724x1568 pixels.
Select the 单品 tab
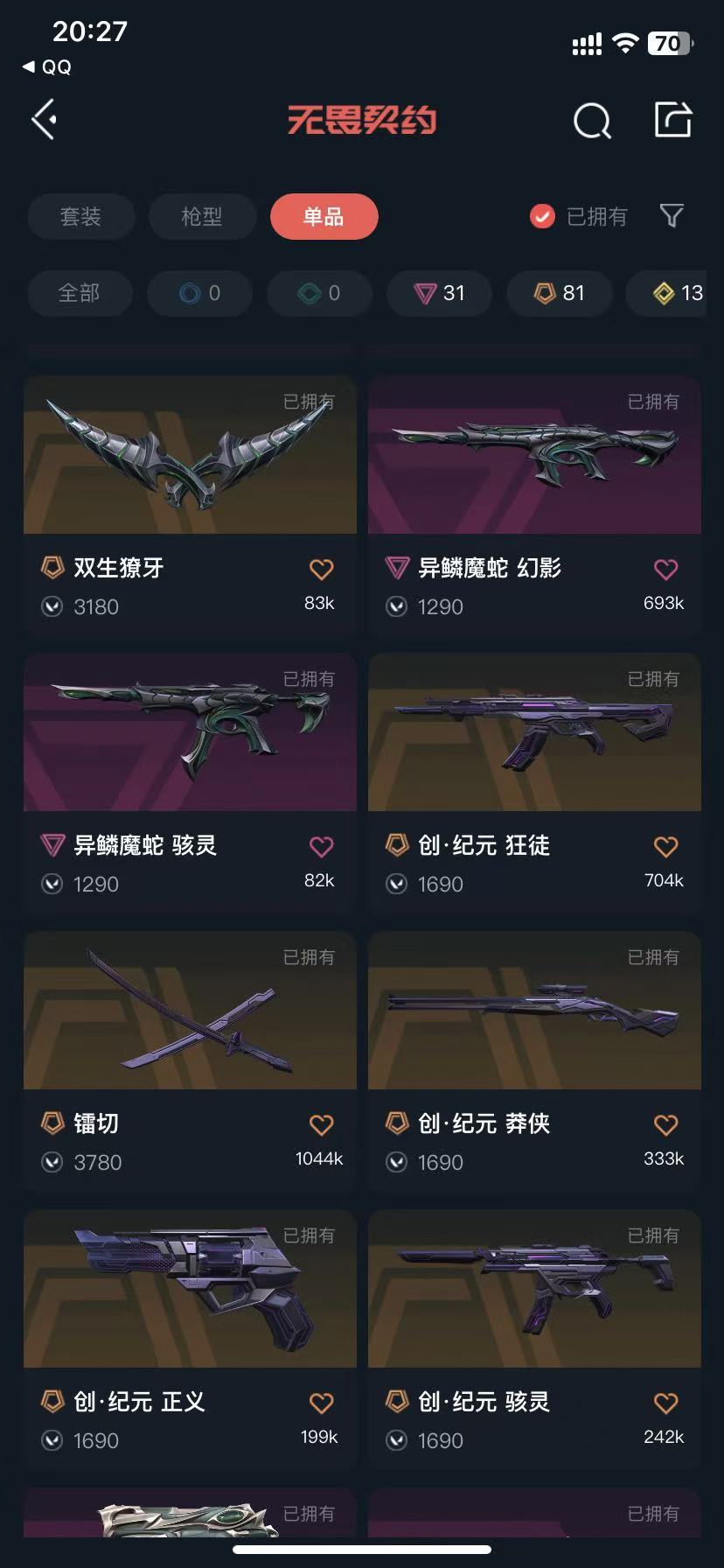(x=324, y=216)
